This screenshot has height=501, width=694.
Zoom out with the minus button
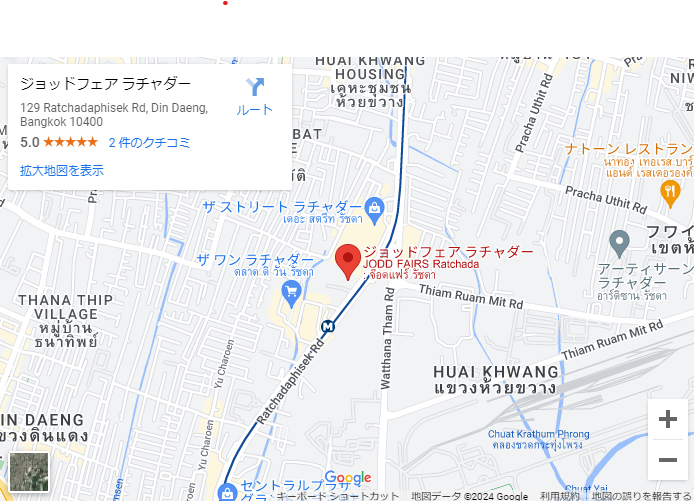667,460
